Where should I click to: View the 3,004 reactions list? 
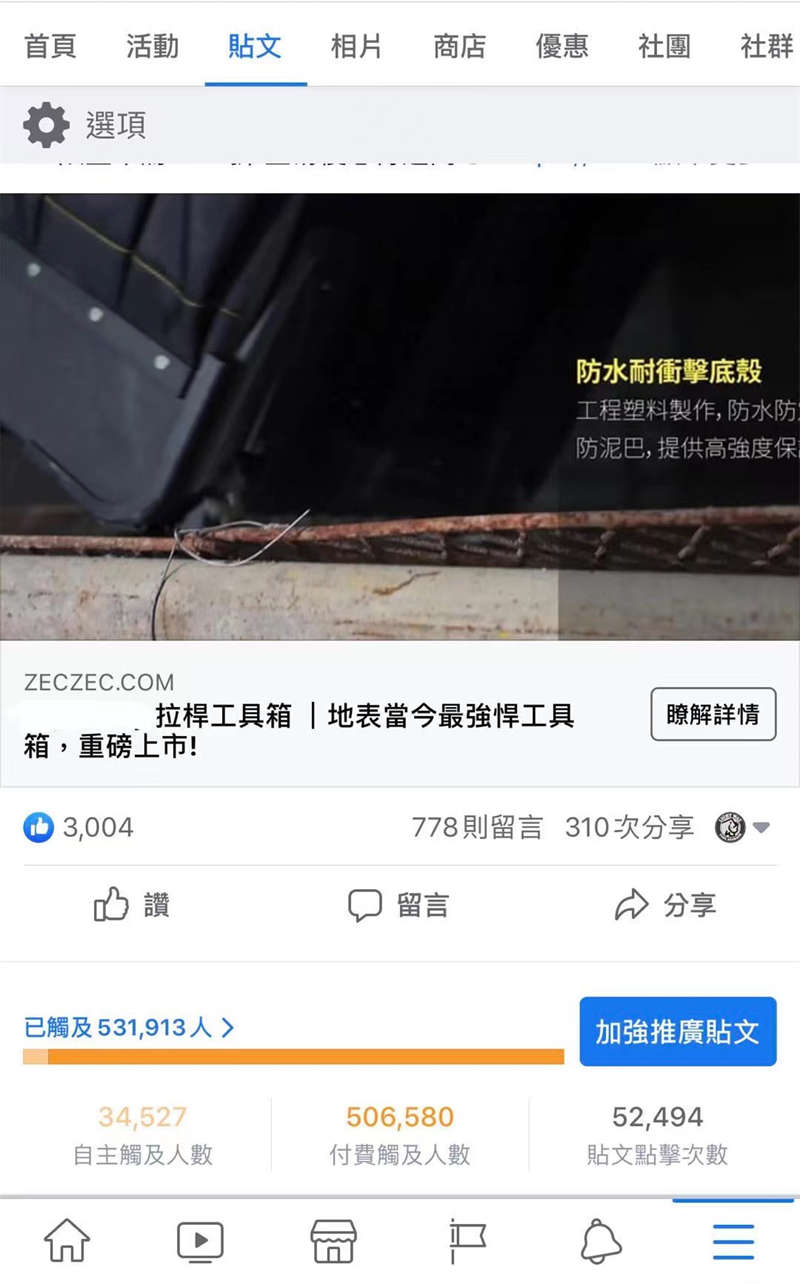78,827
